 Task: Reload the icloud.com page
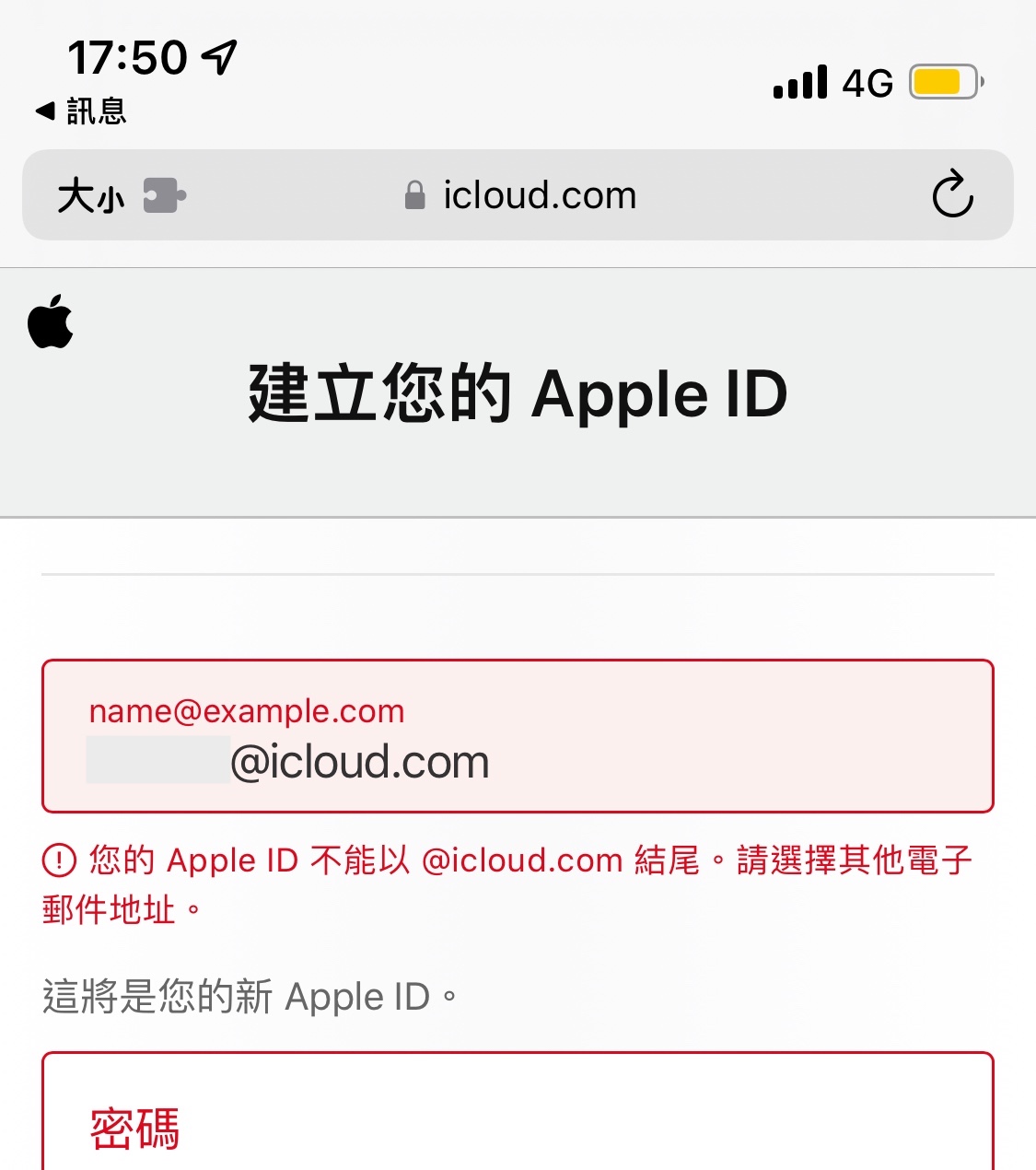[x=952, y=194]
